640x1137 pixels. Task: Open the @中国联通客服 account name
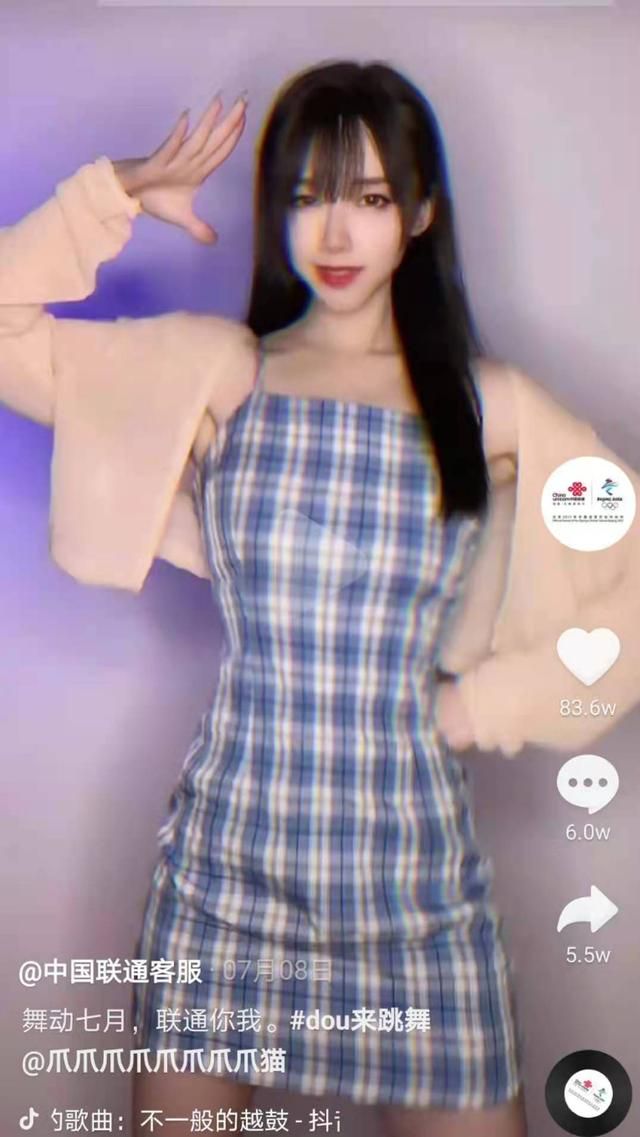tap(111, 972)
